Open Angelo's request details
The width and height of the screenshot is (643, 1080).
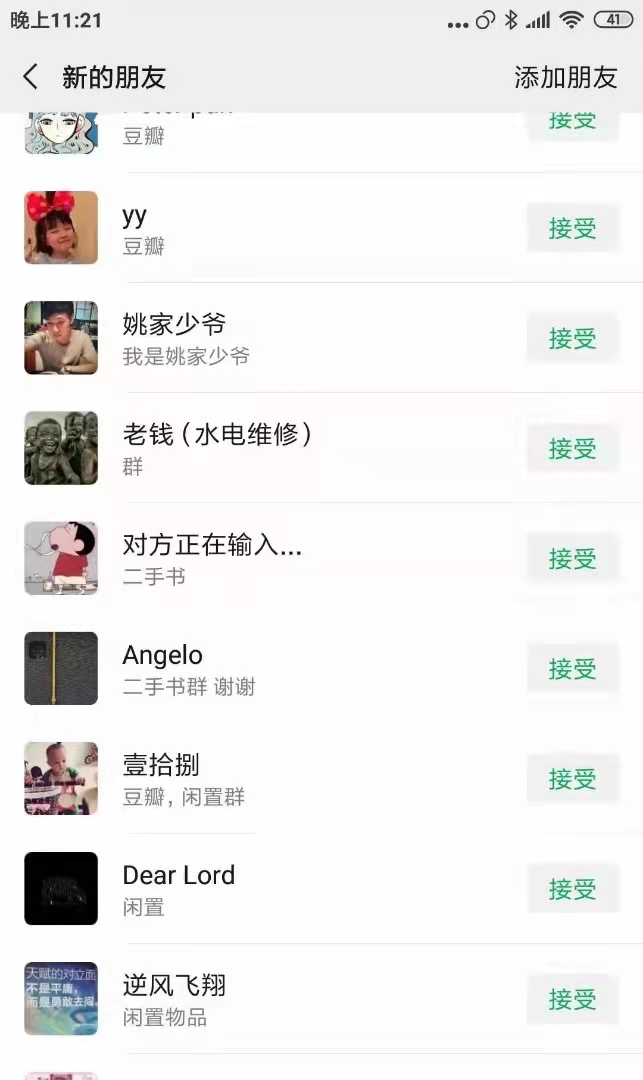coord(300,669)
